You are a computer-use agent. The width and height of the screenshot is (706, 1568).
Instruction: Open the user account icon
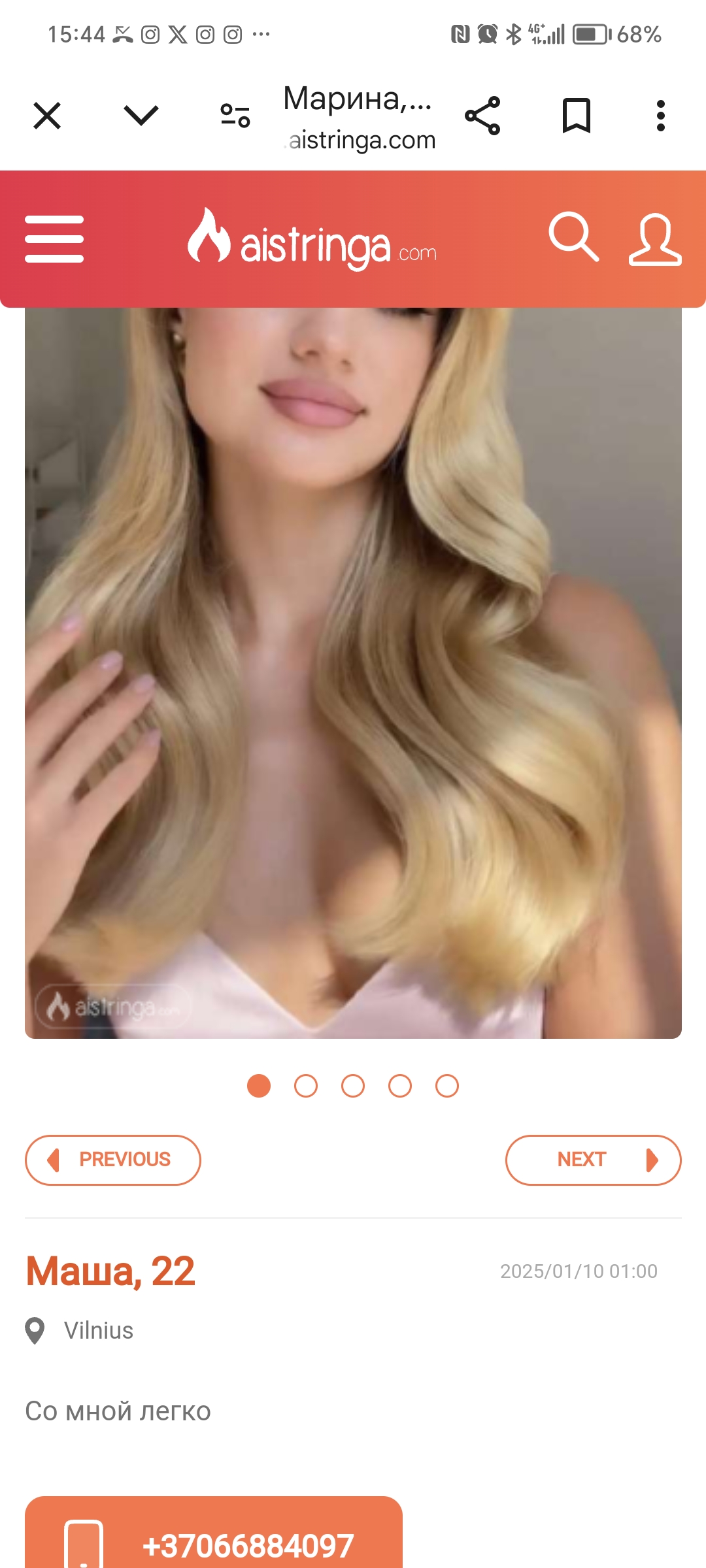655,239
